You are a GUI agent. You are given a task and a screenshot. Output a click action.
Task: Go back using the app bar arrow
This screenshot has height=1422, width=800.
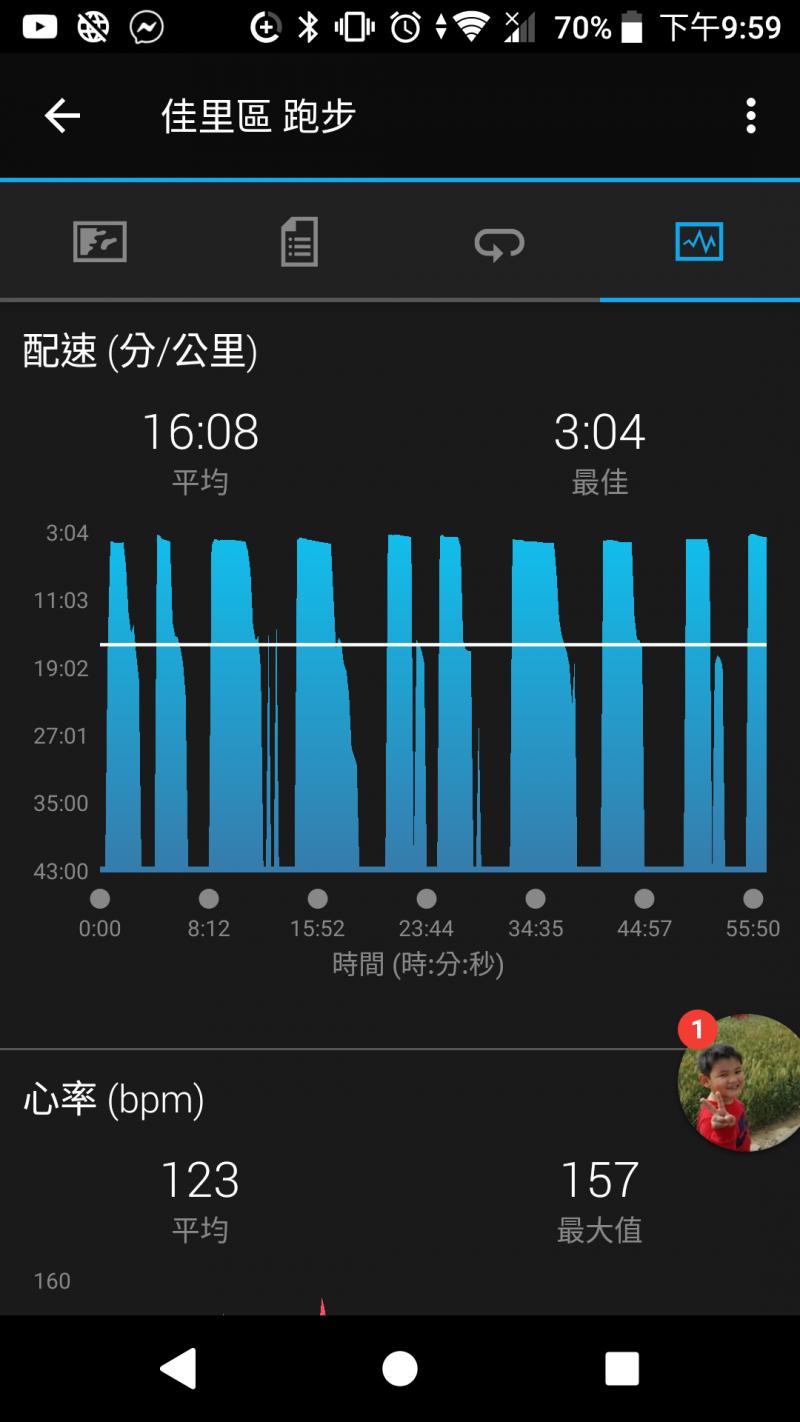(x=62, y=117)
